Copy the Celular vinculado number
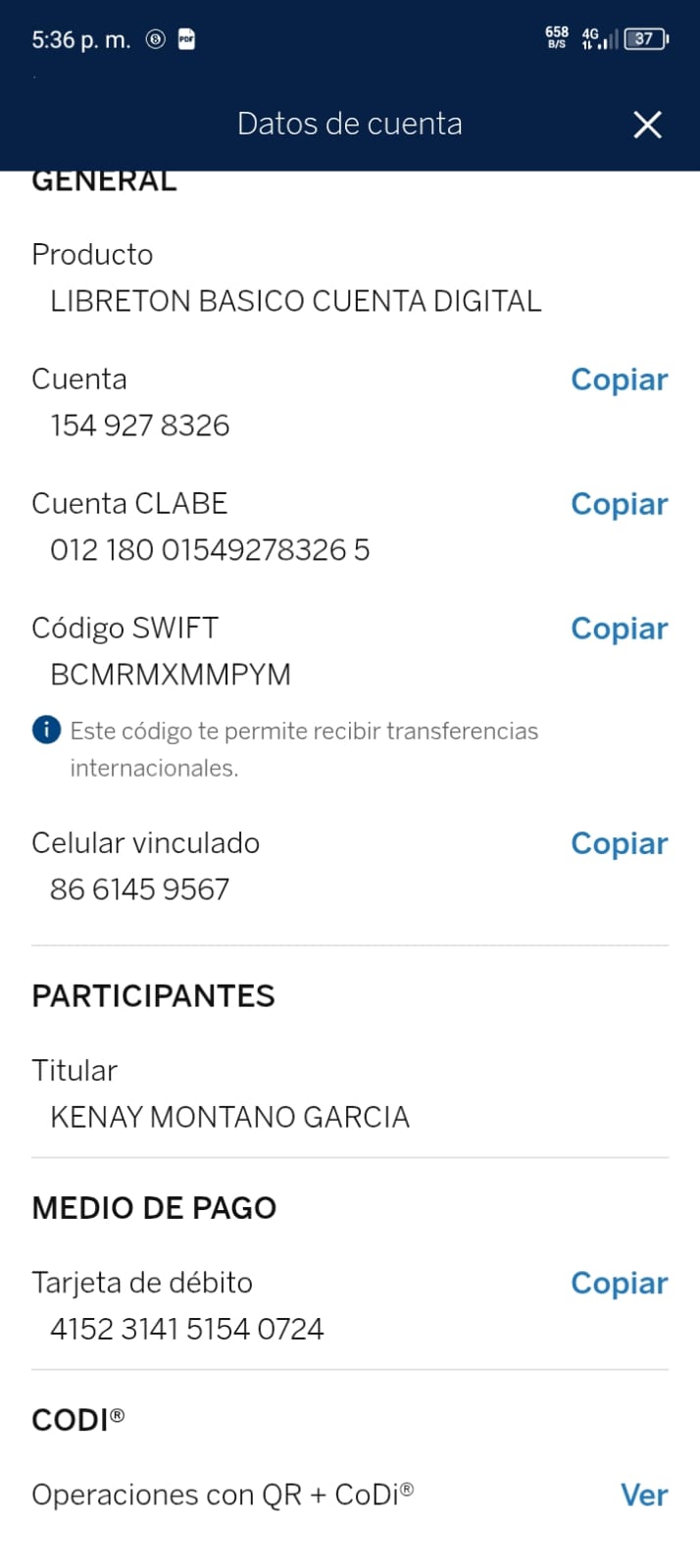The image size is (700, 1568). click(619, 843)
